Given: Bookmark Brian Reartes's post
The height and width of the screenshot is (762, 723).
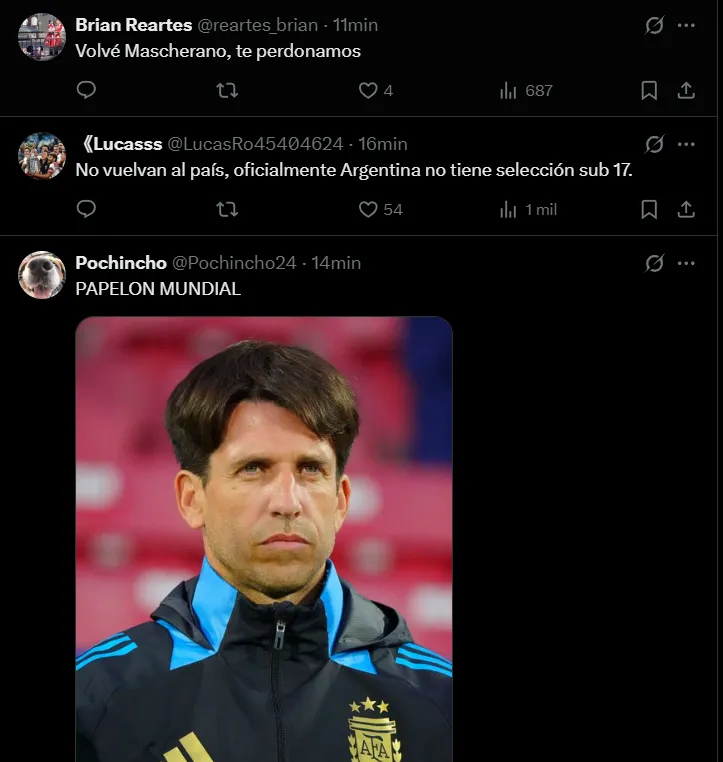Looking at the screenshot, I should [x=649, y=90].
